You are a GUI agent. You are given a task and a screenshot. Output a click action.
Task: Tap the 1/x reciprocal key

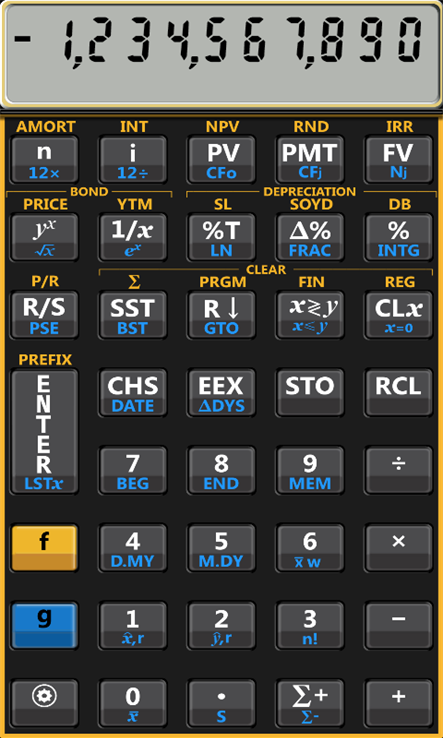(x=133, y=237)
